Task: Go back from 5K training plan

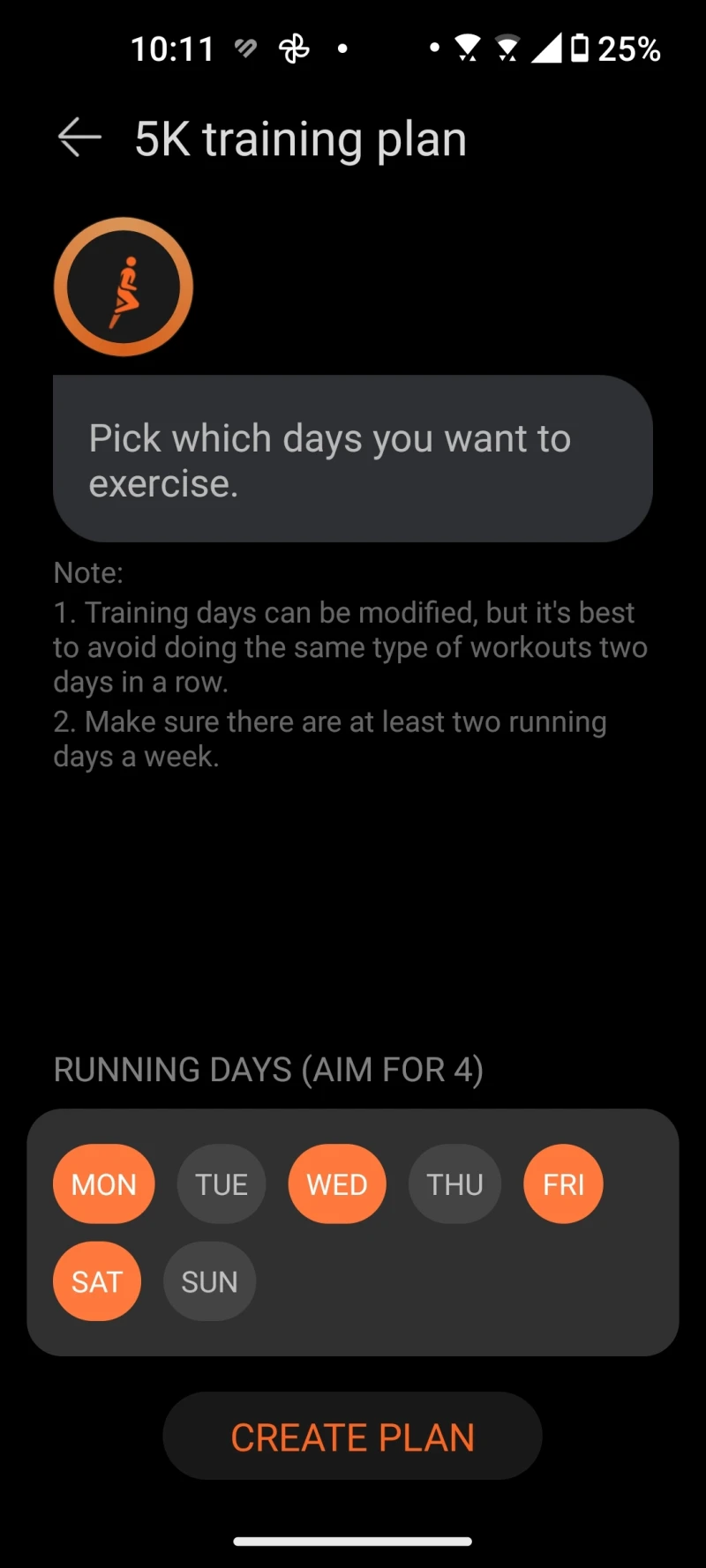Action: (x=79, y=138)
